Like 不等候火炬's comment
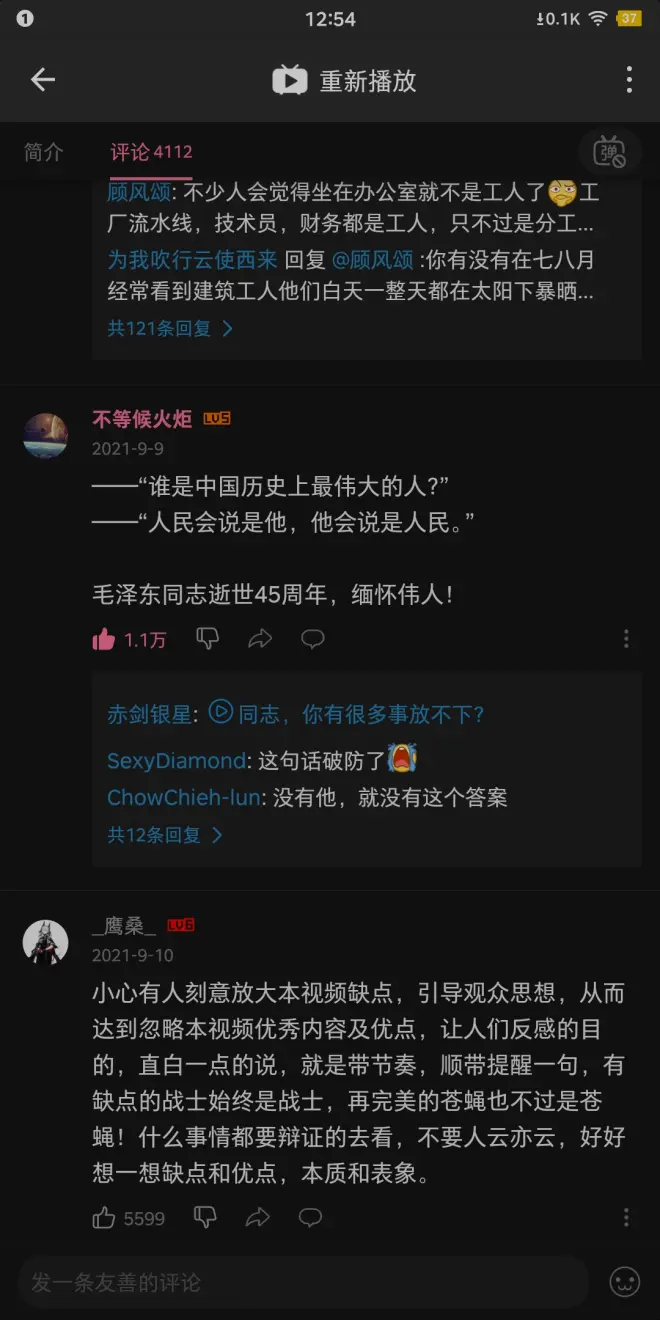This screenshot has height=1320, width=660. (104, 639)
